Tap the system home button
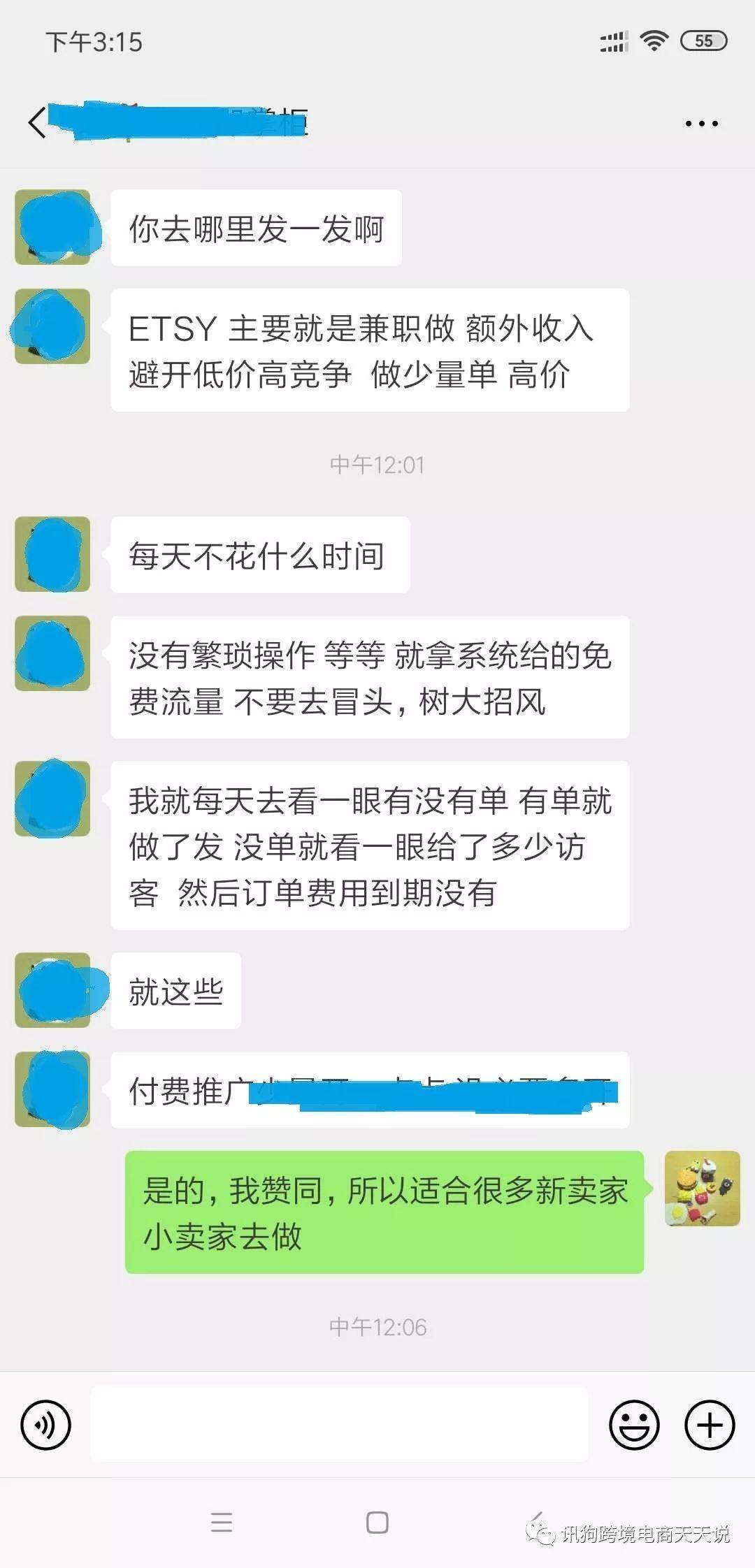 tap(377, 1522)
